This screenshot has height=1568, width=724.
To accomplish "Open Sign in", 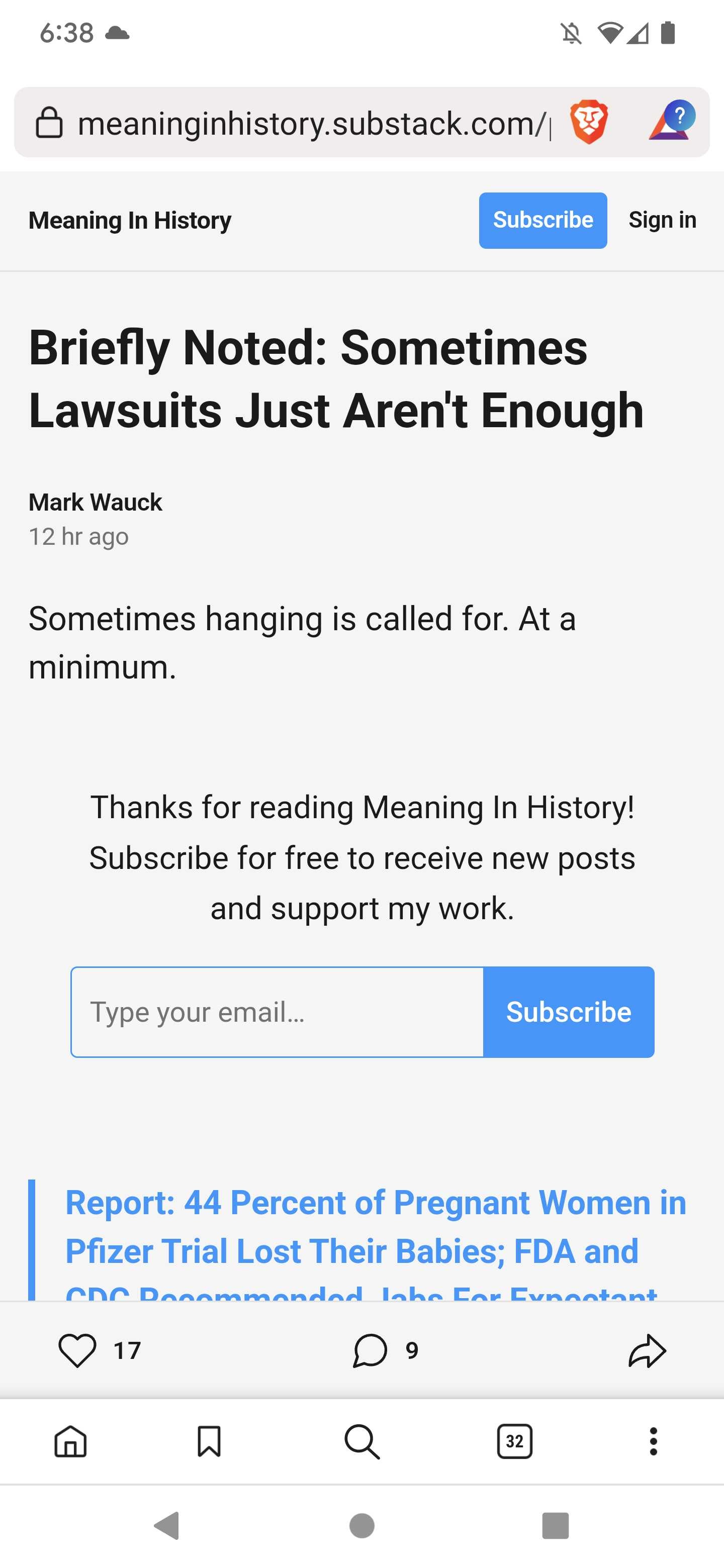I will [x=662, y=220].
